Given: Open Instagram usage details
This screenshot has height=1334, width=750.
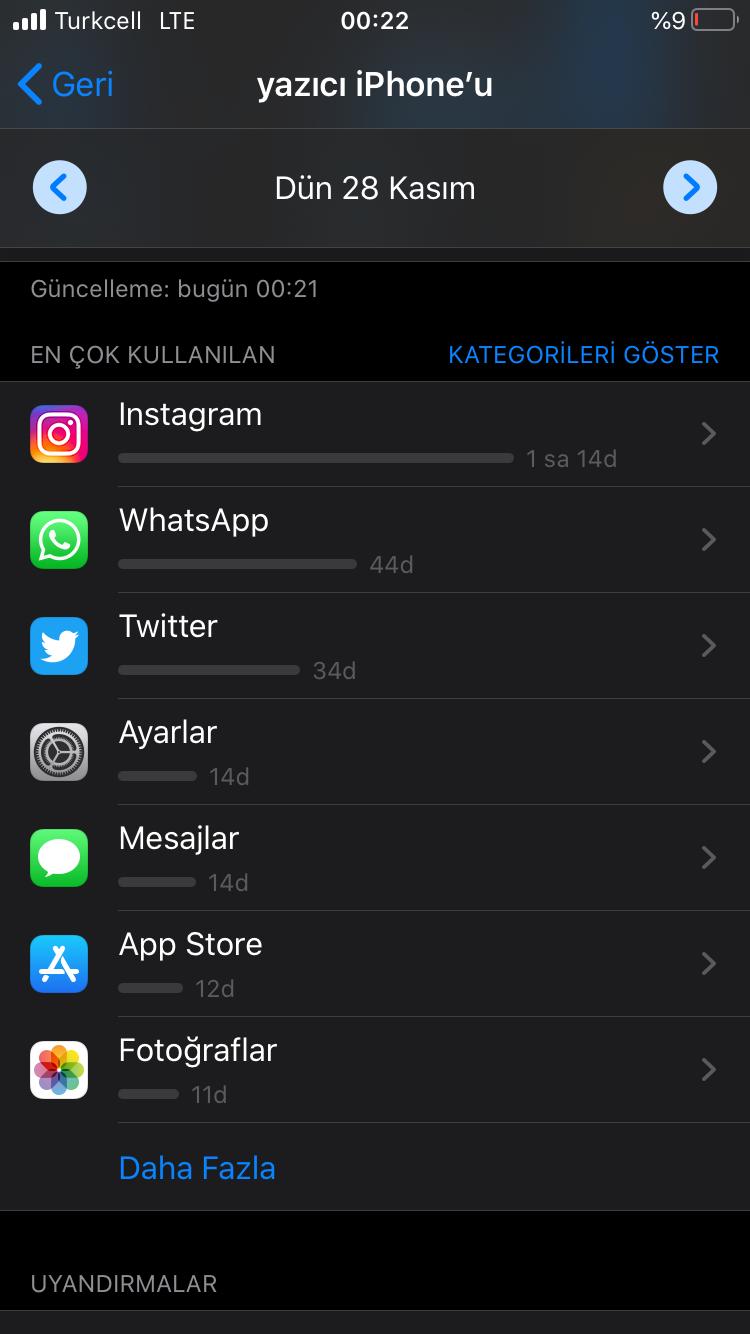Looking at the screenshot, I should (375, 434).
